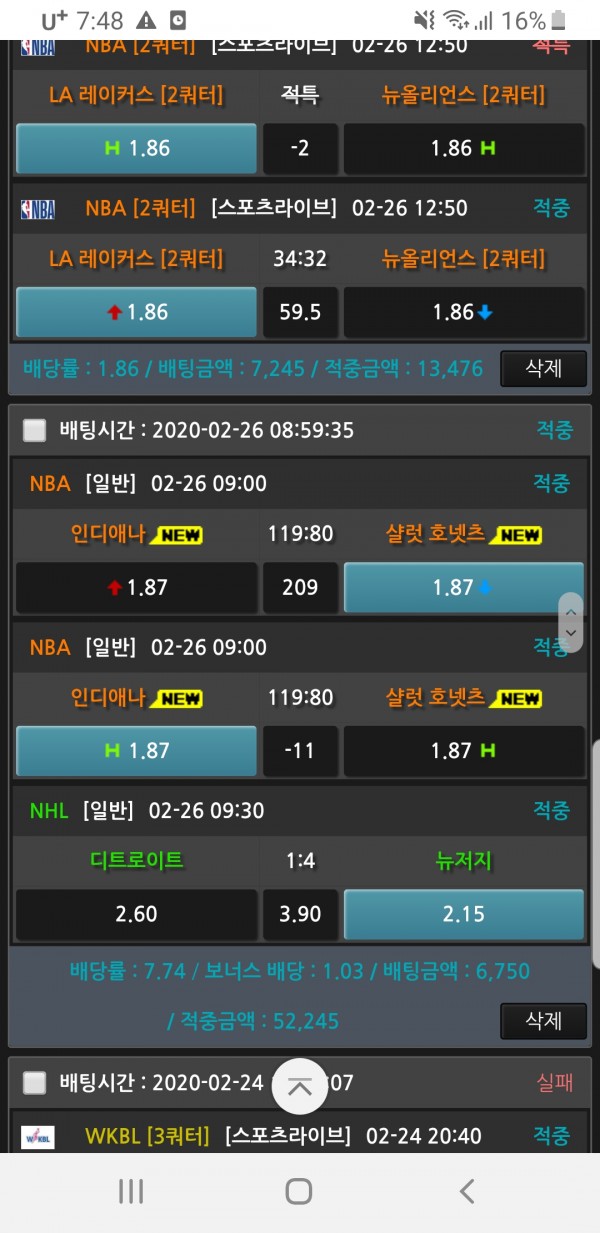Open recent apps from the navigation bar
Viewport: 600px width, 1233px height.
pyautogui.click(x=131, y=1191)
